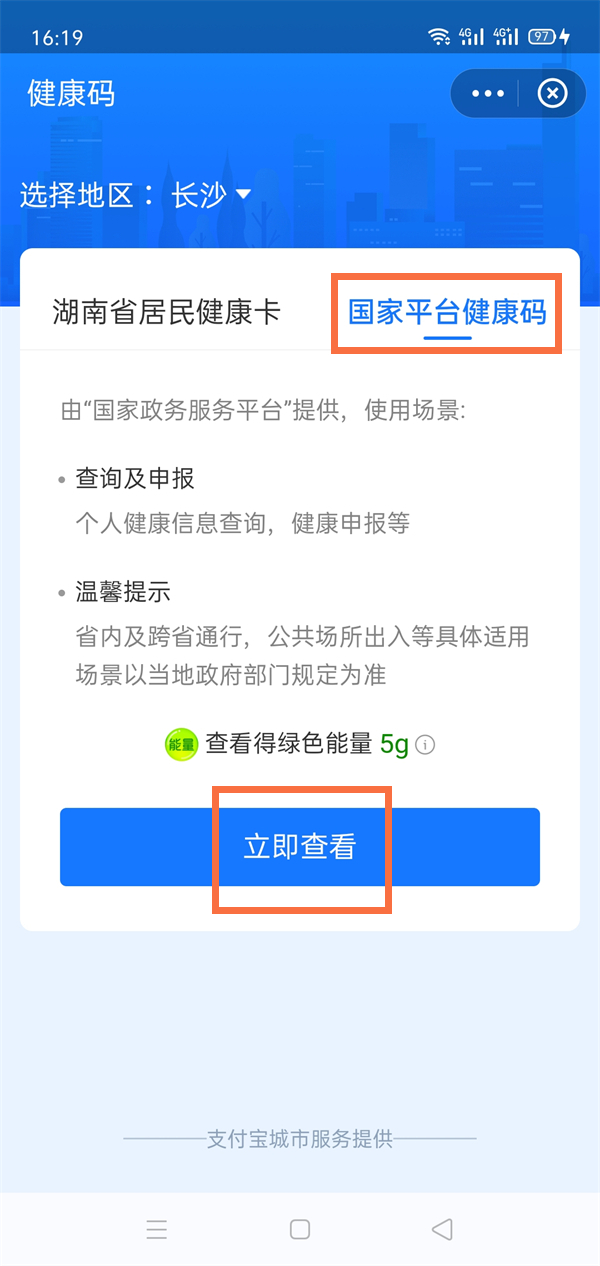Open the info icon beside green energy 5g
The width and height of the screenshot is (600, 1266).
coord(425,745)
